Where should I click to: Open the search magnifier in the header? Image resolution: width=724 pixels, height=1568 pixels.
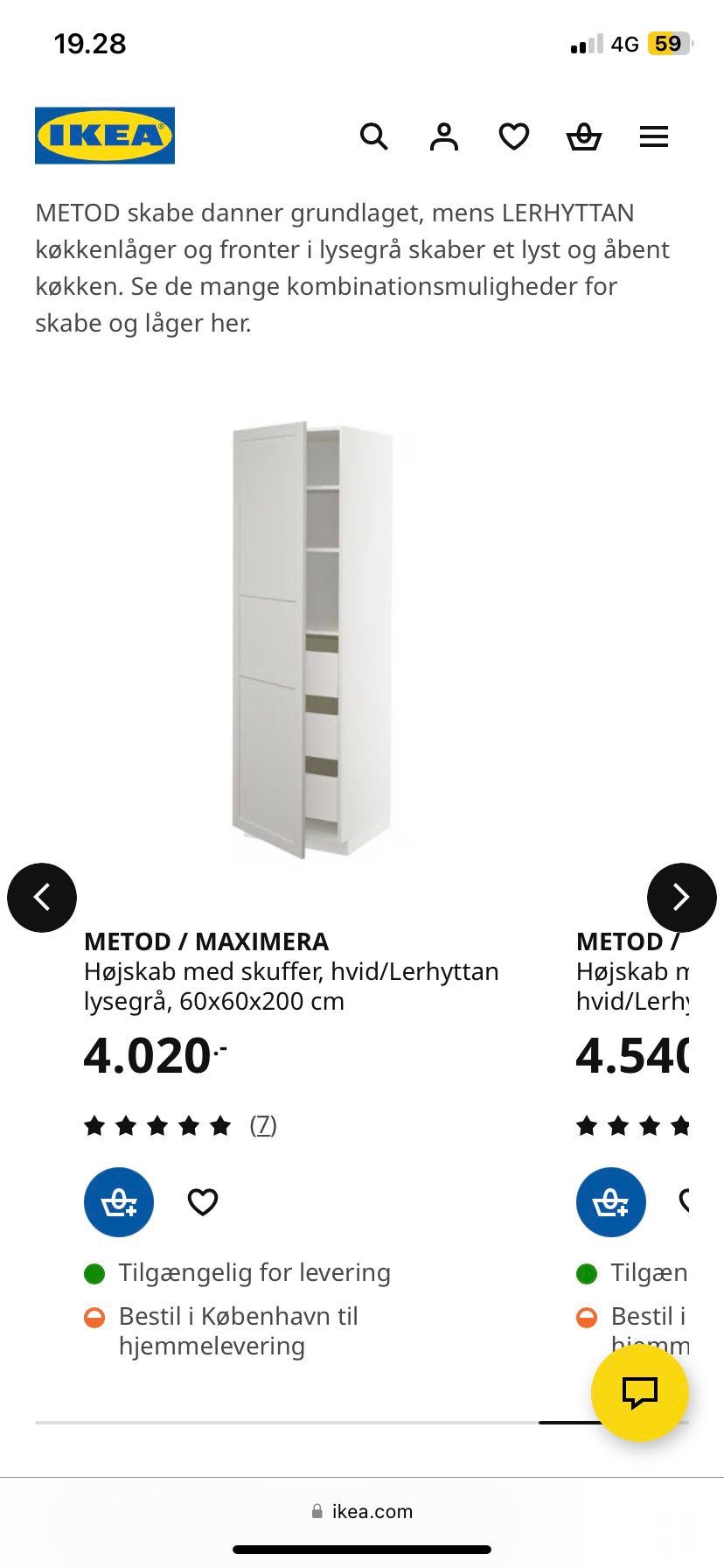[x=374, y=136]
